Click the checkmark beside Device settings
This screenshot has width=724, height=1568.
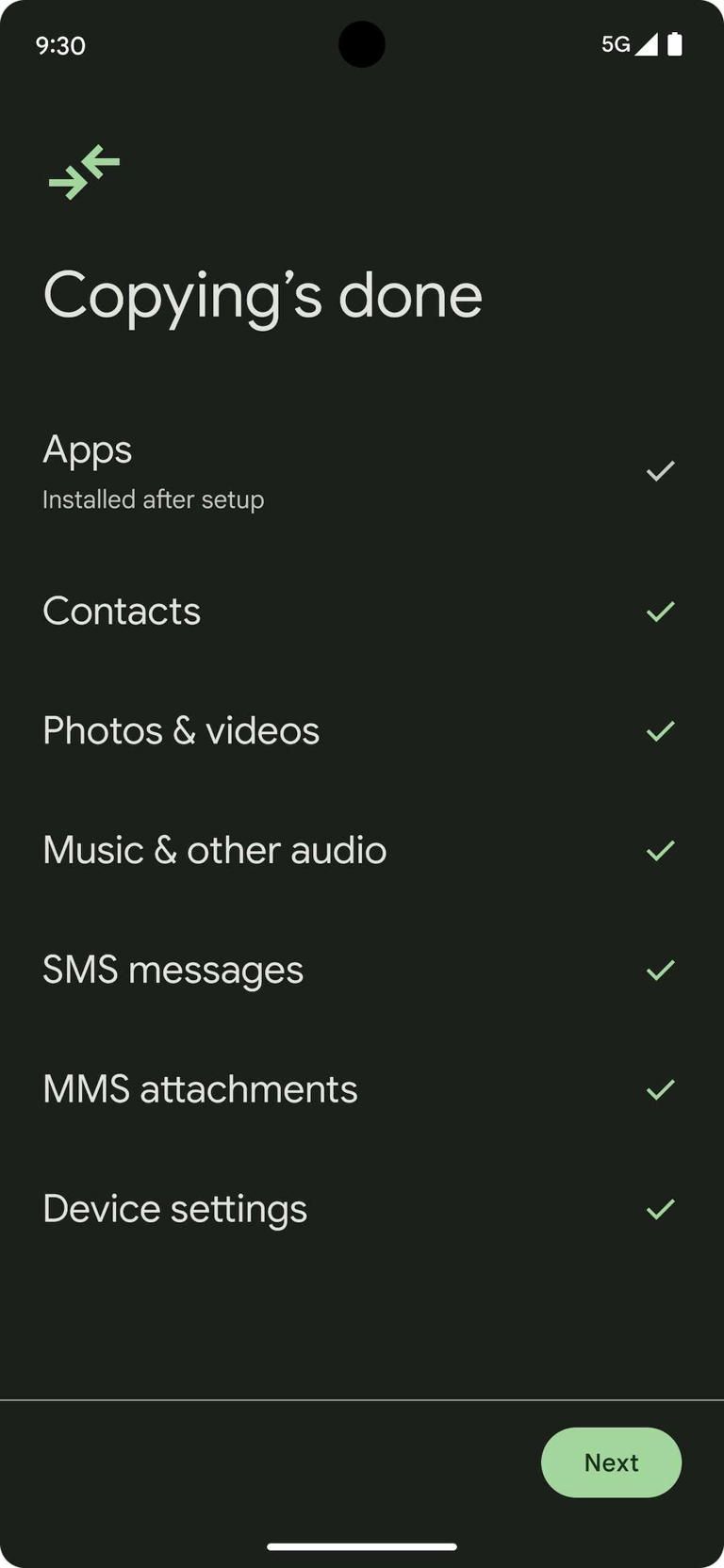click(x=660, y=1210)
